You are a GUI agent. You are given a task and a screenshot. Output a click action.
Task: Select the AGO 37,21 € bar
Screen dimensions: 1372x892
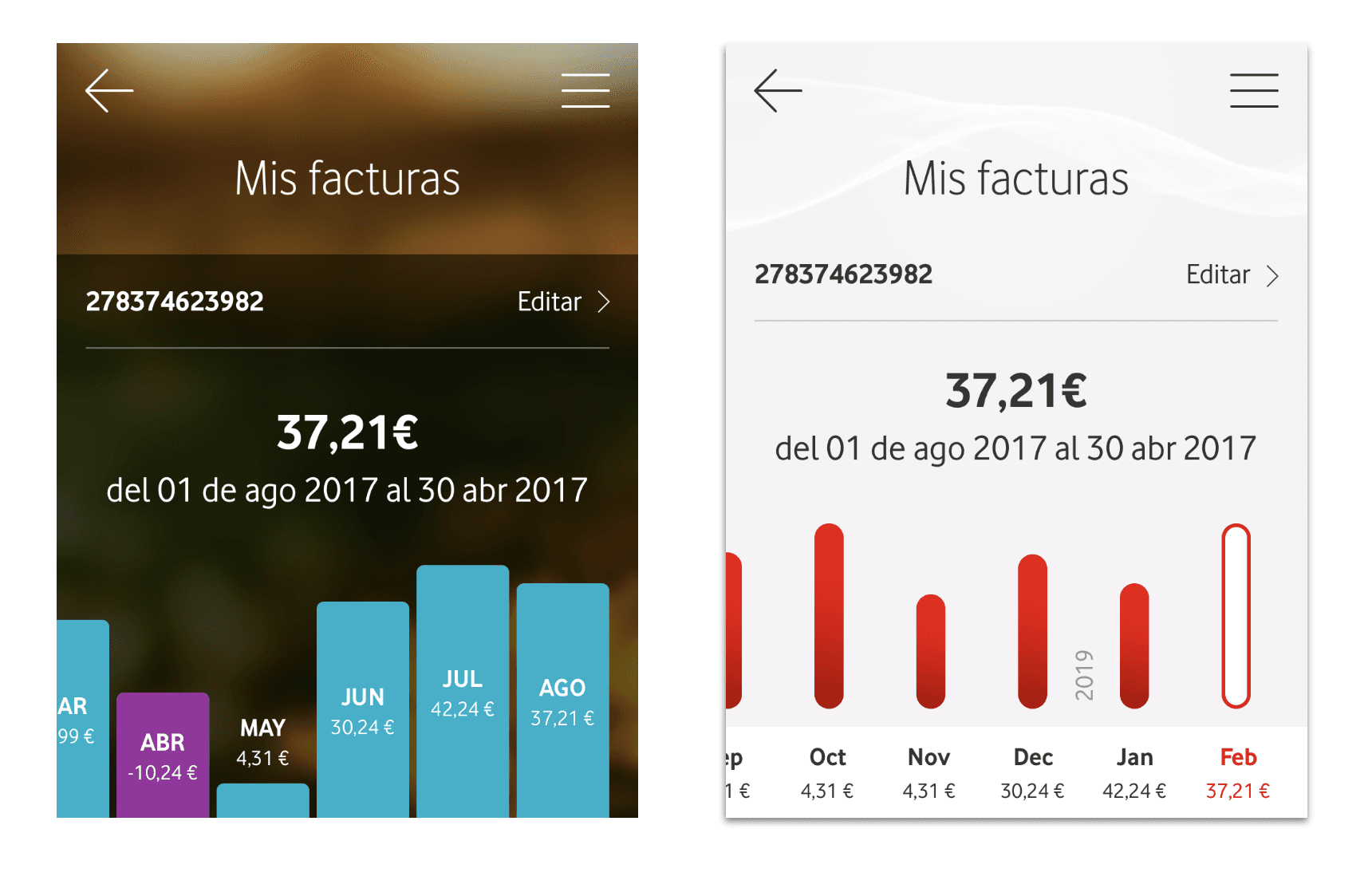pos(563,701)
